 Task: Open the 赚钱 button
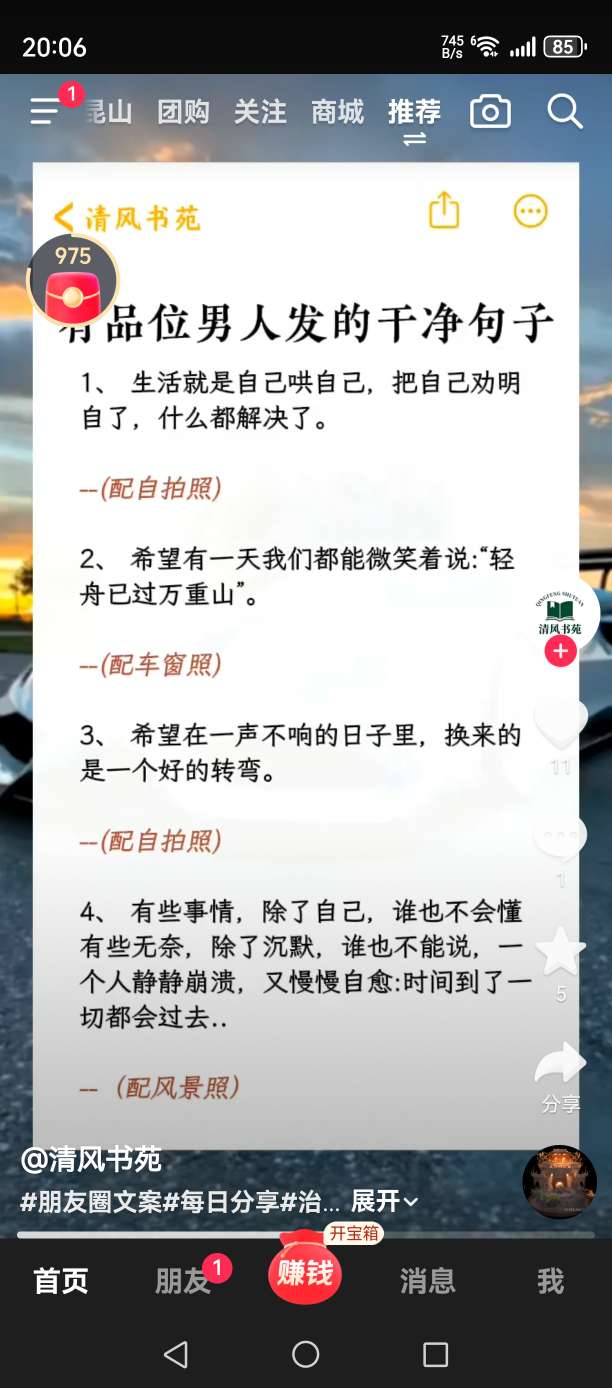click(x=305, y=1273)
